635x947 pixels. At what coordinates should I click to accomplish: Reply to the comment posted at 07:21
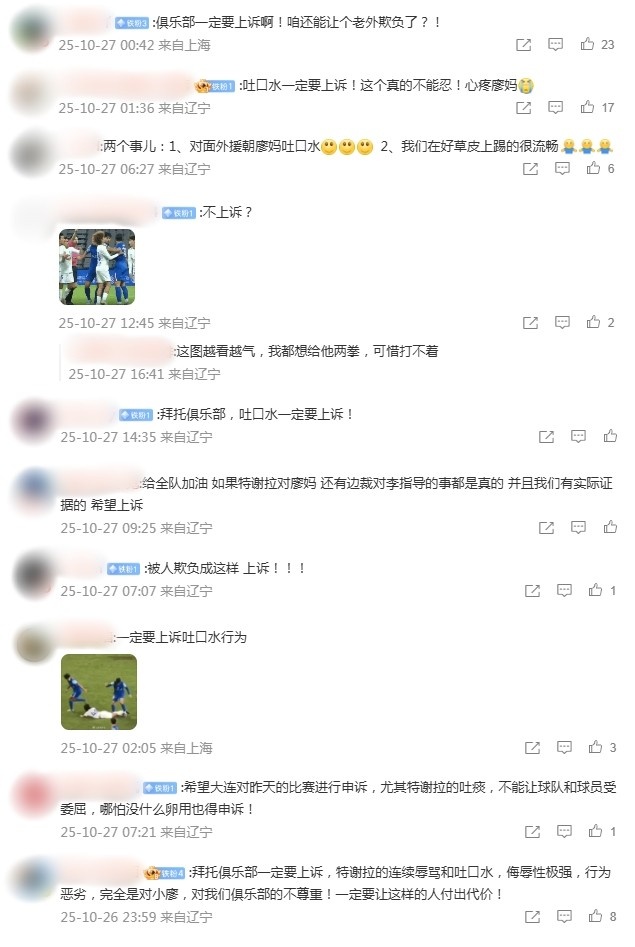click(562, 832)
